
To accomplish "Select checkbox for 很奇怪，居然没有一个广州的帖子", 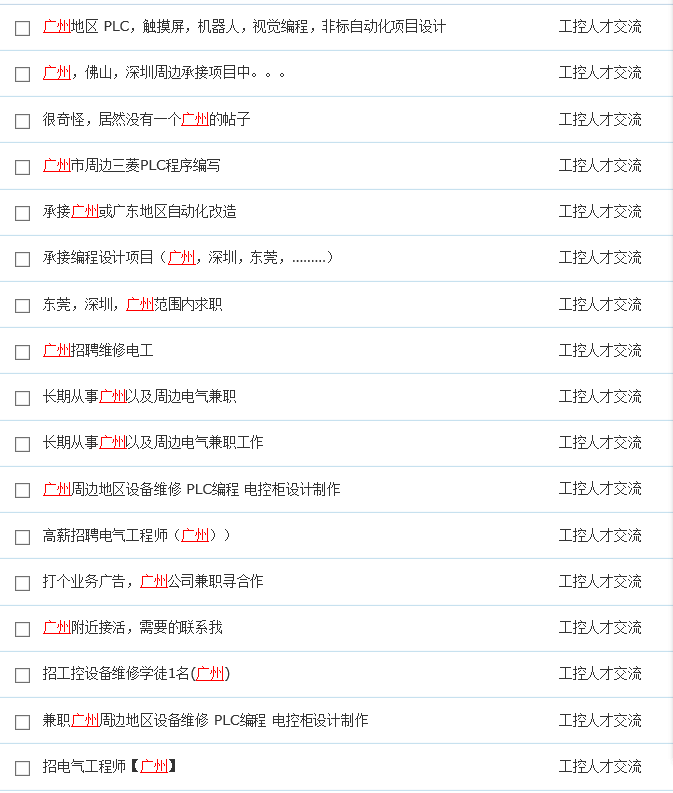I will pos(23,121).
